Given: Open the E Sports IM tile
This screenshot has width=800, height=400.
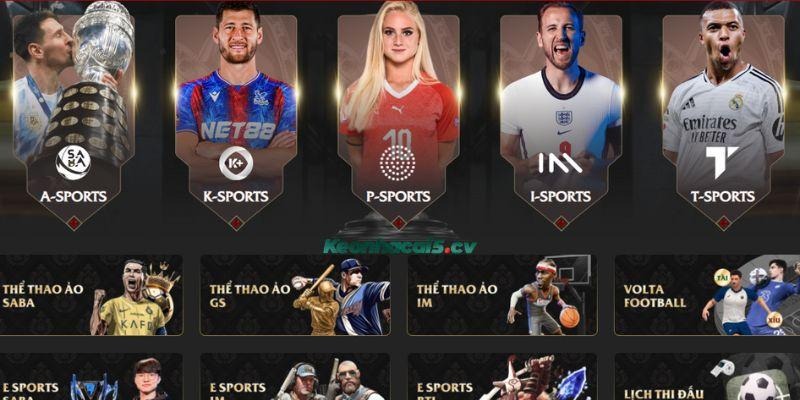Looking at the screenshot, I should (x=295, y=378).
